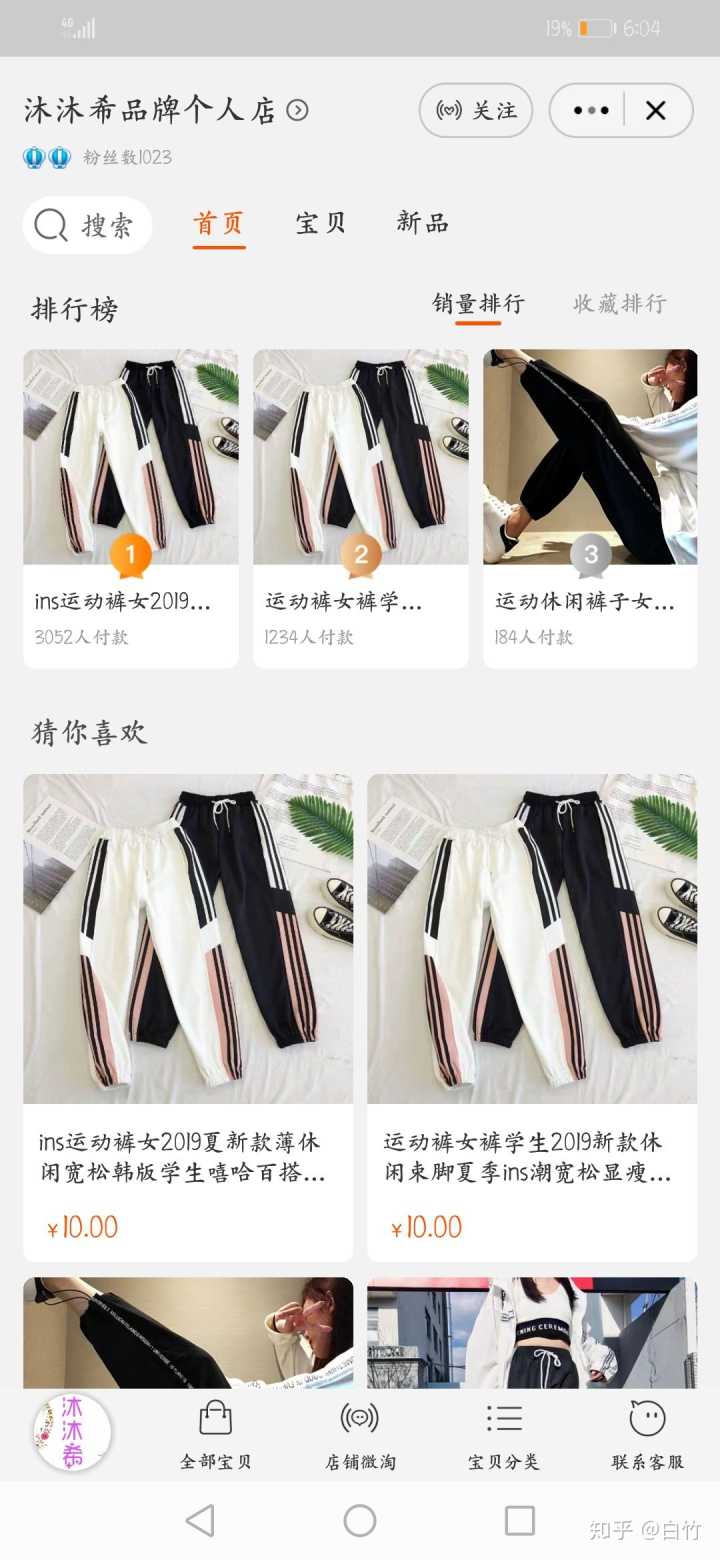Switch to 收藏排行 ranking

tap(619, 304)
